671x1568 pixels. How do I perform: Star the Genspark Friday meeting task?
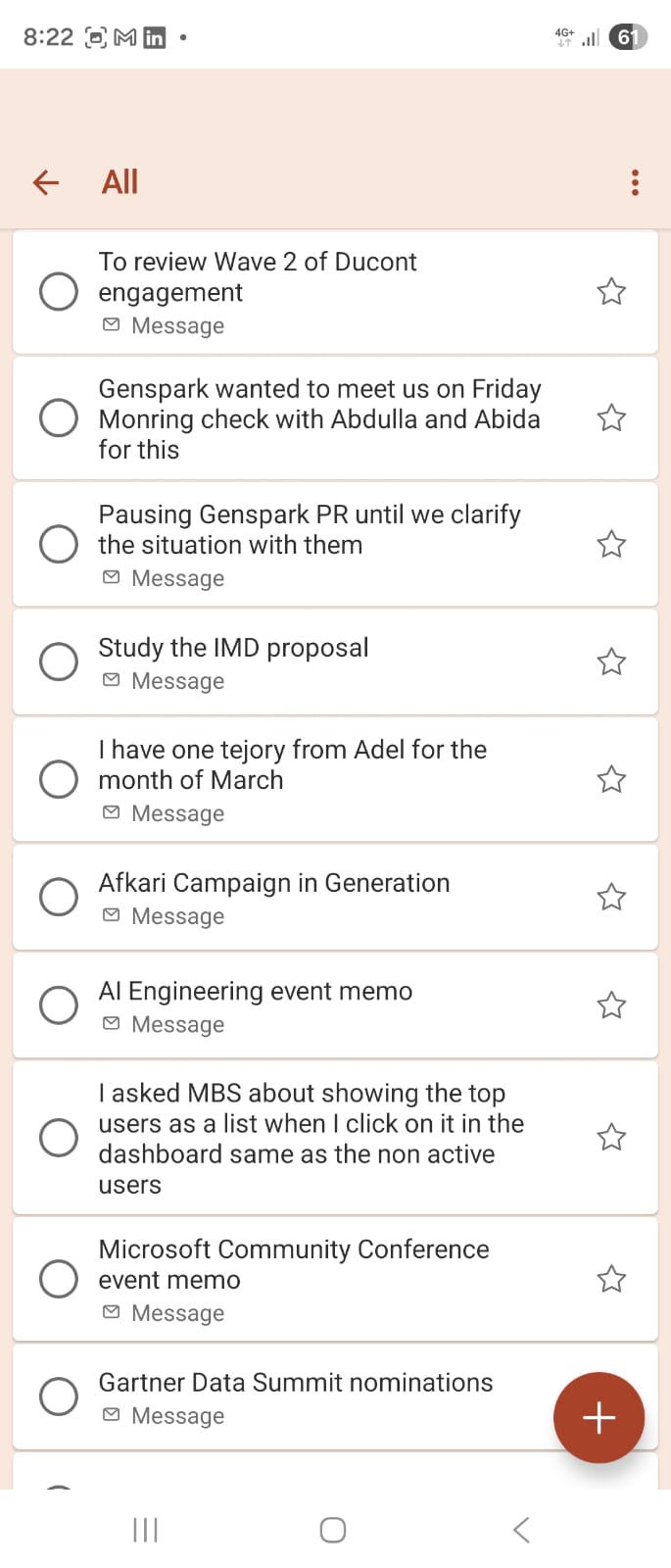click(x=611, y=417)
